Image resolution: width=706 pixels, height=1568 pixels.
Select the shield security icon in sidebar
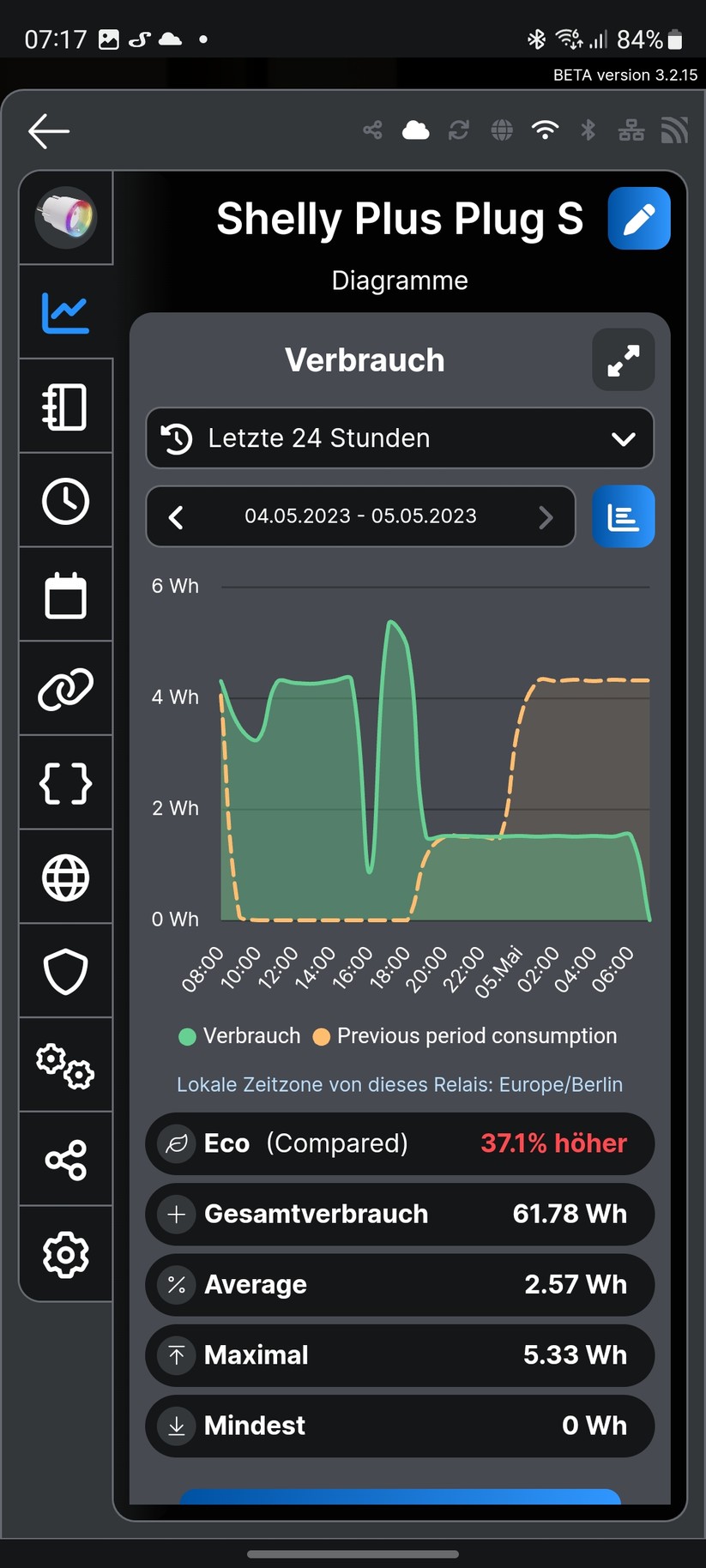click(65, 972)
